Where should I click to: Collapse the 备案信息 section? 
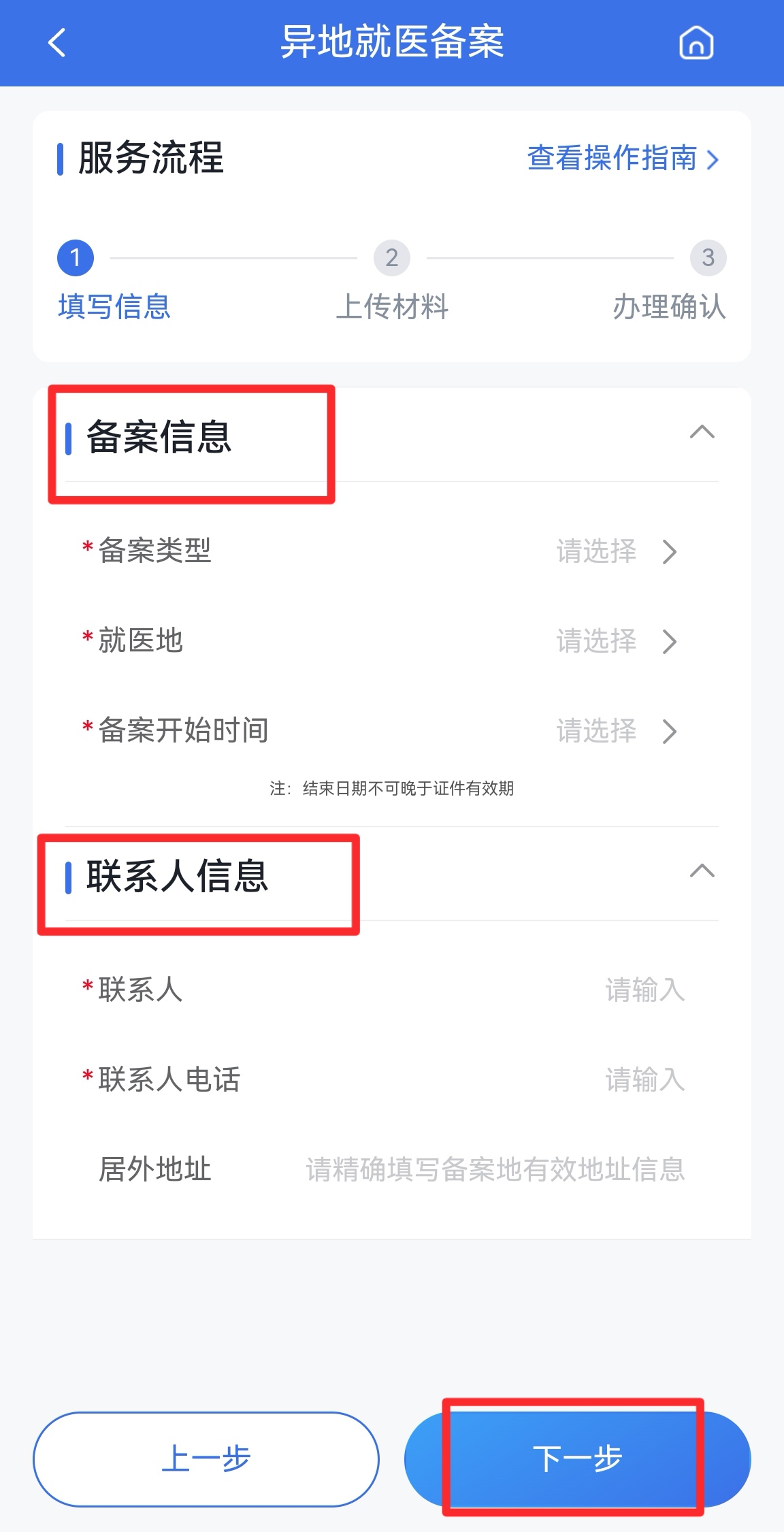[x=702, y=433]
